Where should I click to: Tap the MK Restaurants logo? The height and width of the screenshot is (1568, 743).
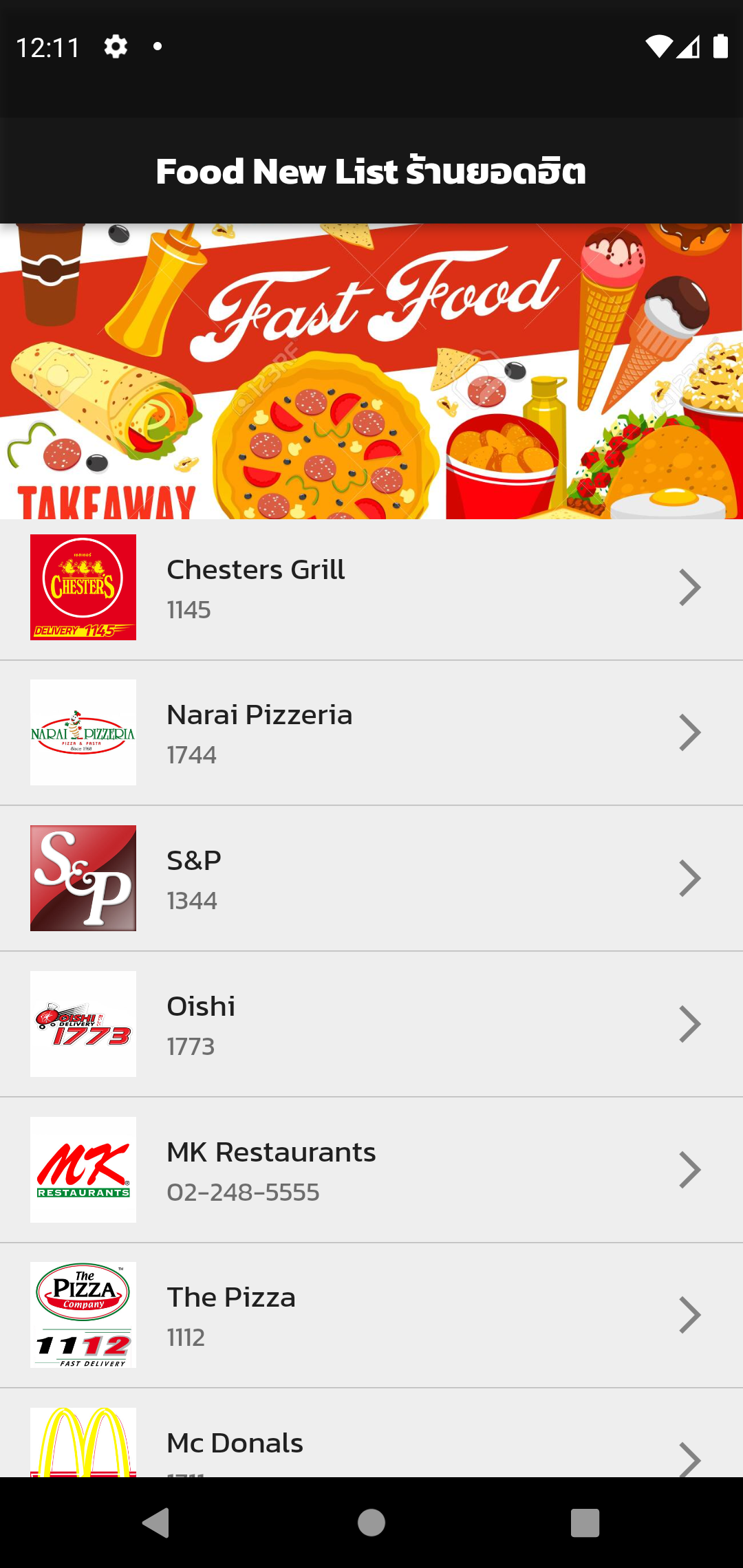pos(83,1168)
